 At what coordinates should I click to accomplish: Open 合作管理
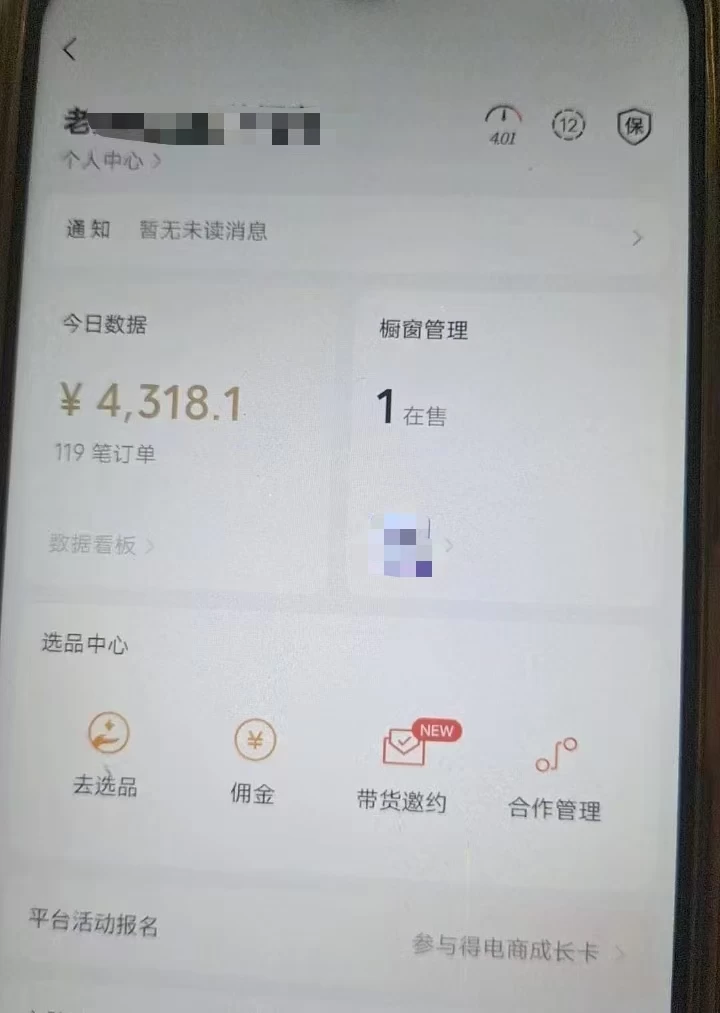pos(555,775)
